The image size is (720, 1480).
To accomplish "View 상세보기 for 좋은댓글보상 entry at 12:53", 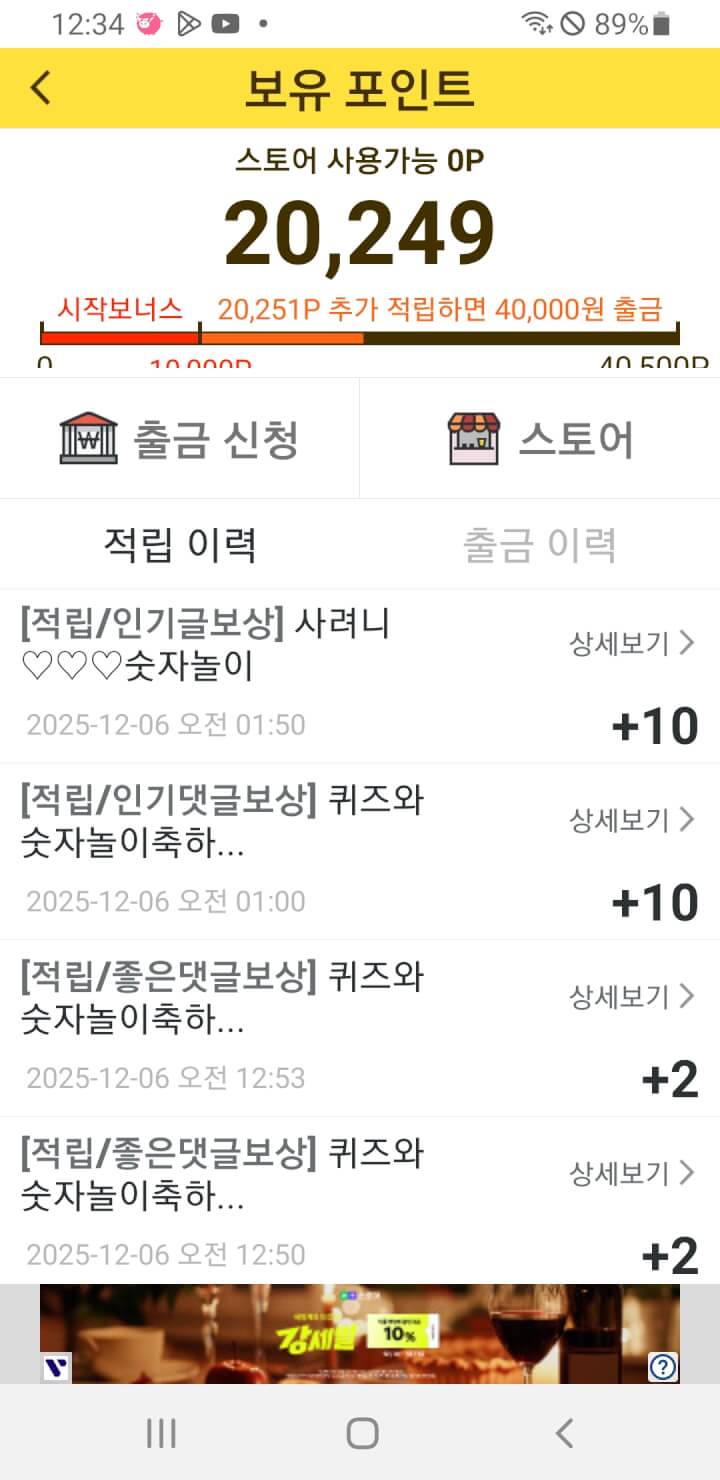I will point(631,996).
